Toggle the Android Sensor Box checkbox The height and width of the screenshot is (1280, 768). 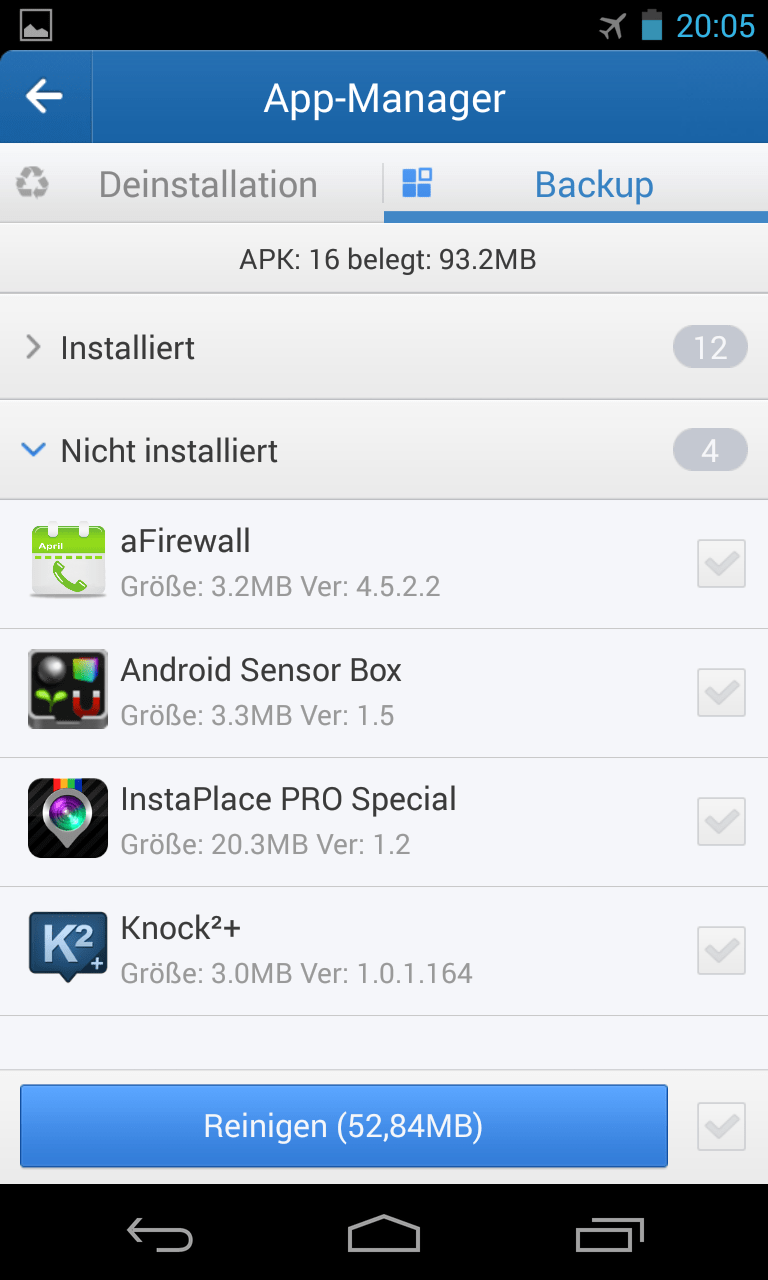tap(721, 693)
